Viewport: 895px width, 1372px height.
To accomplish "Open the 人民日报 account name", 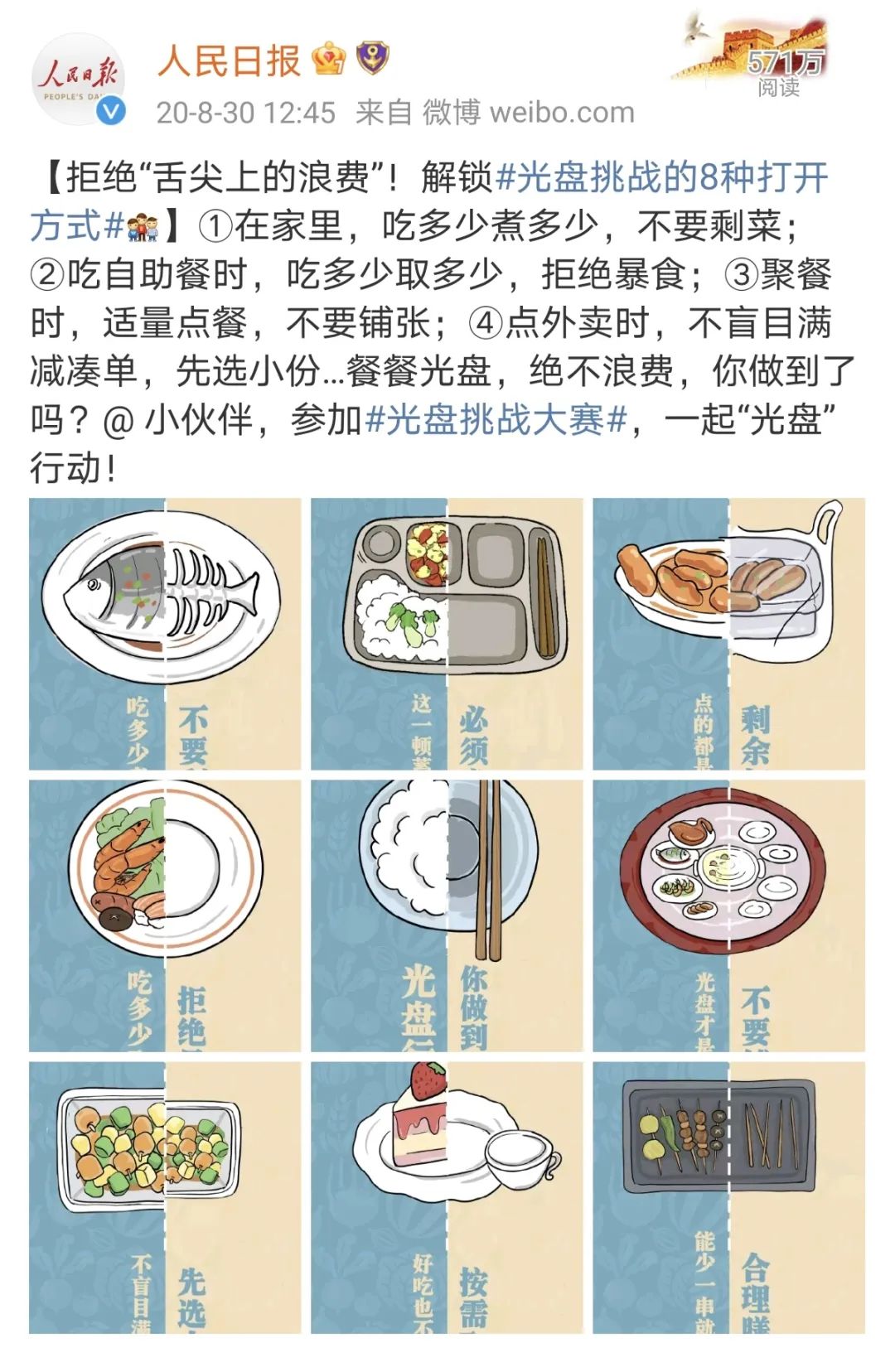I will click(230, 60).
